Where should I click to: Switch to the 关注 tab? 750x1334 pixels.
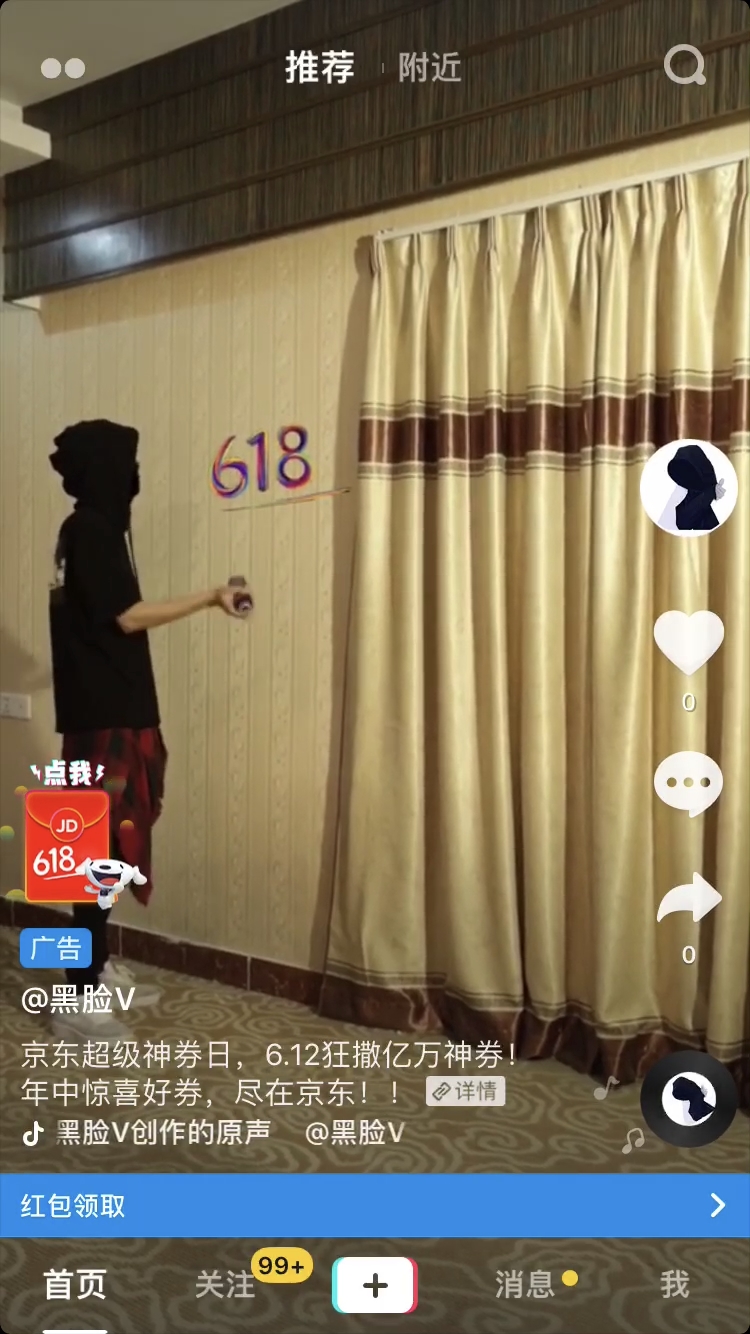click(x=225, y=1285)
